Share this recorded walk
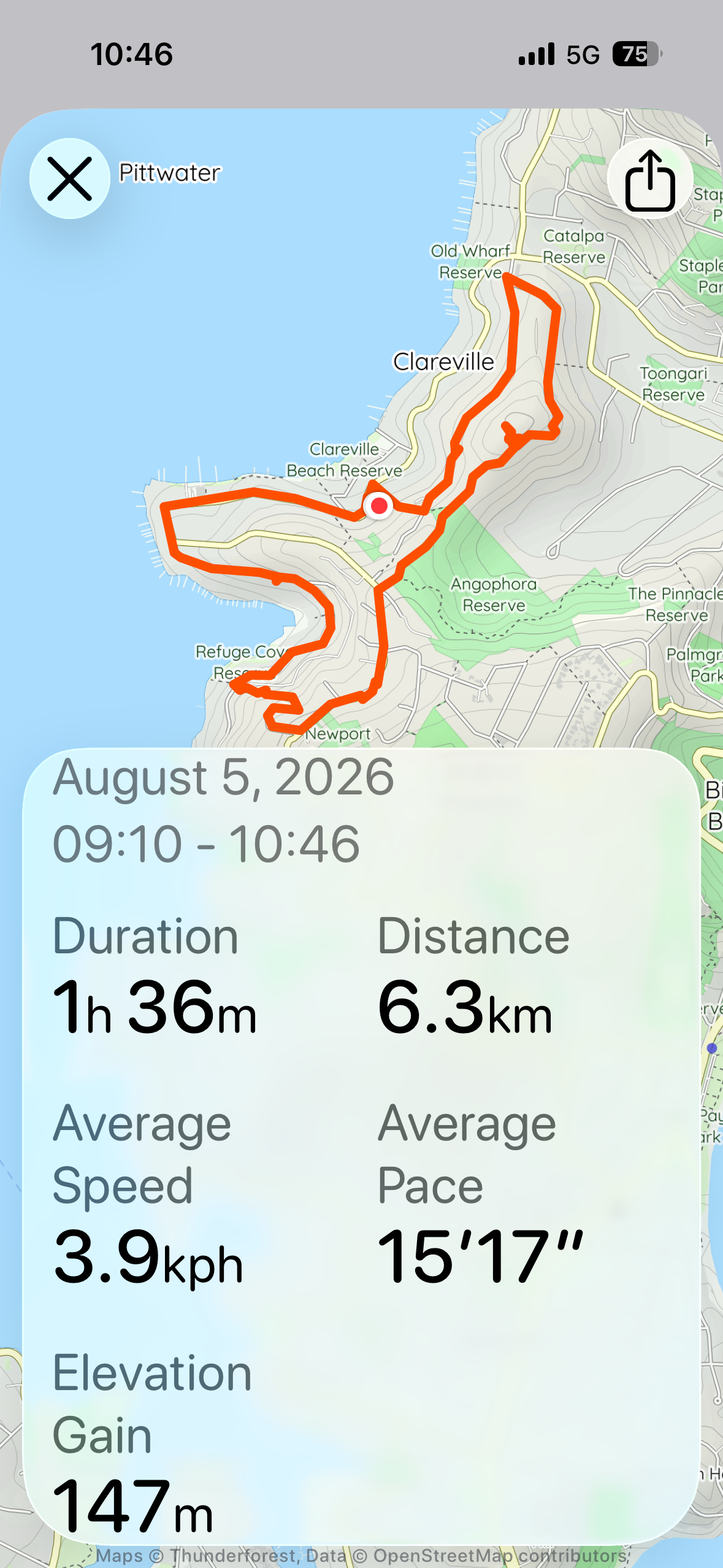 pyautogui.click(x=650, y=180)
